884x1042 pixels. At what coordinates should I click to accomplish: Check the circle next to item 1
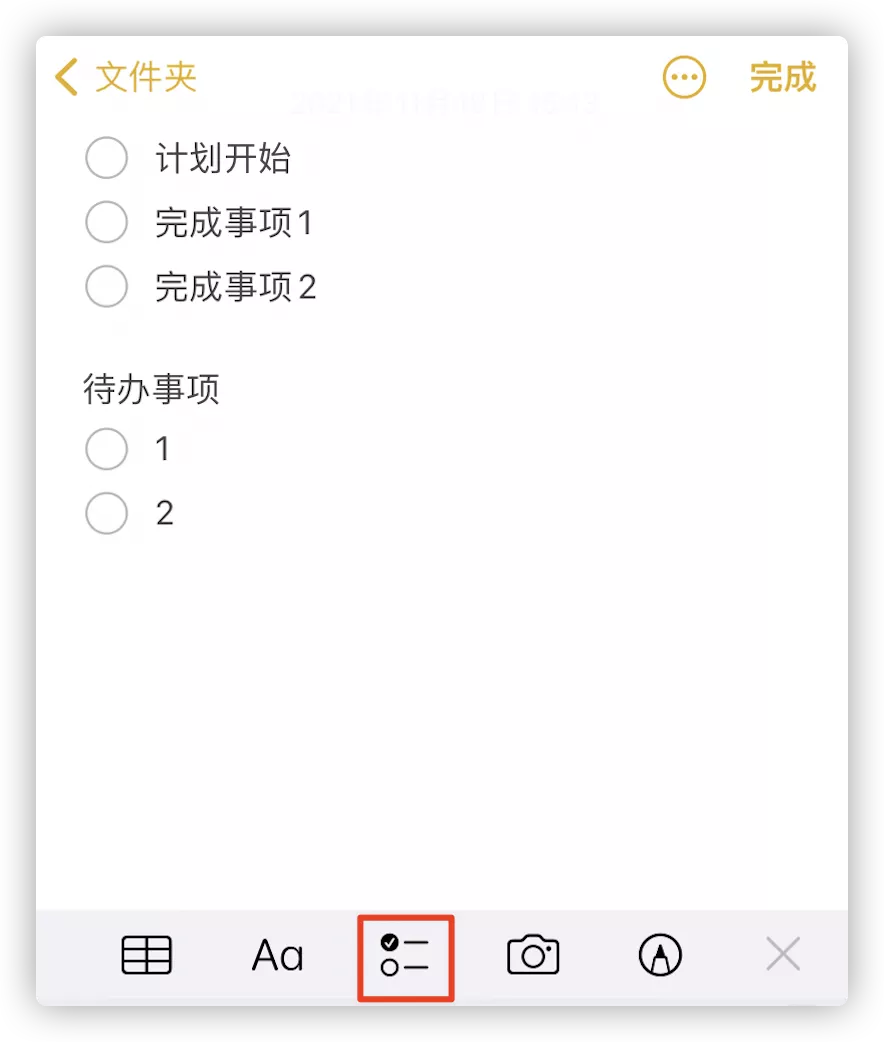point(106,449)
